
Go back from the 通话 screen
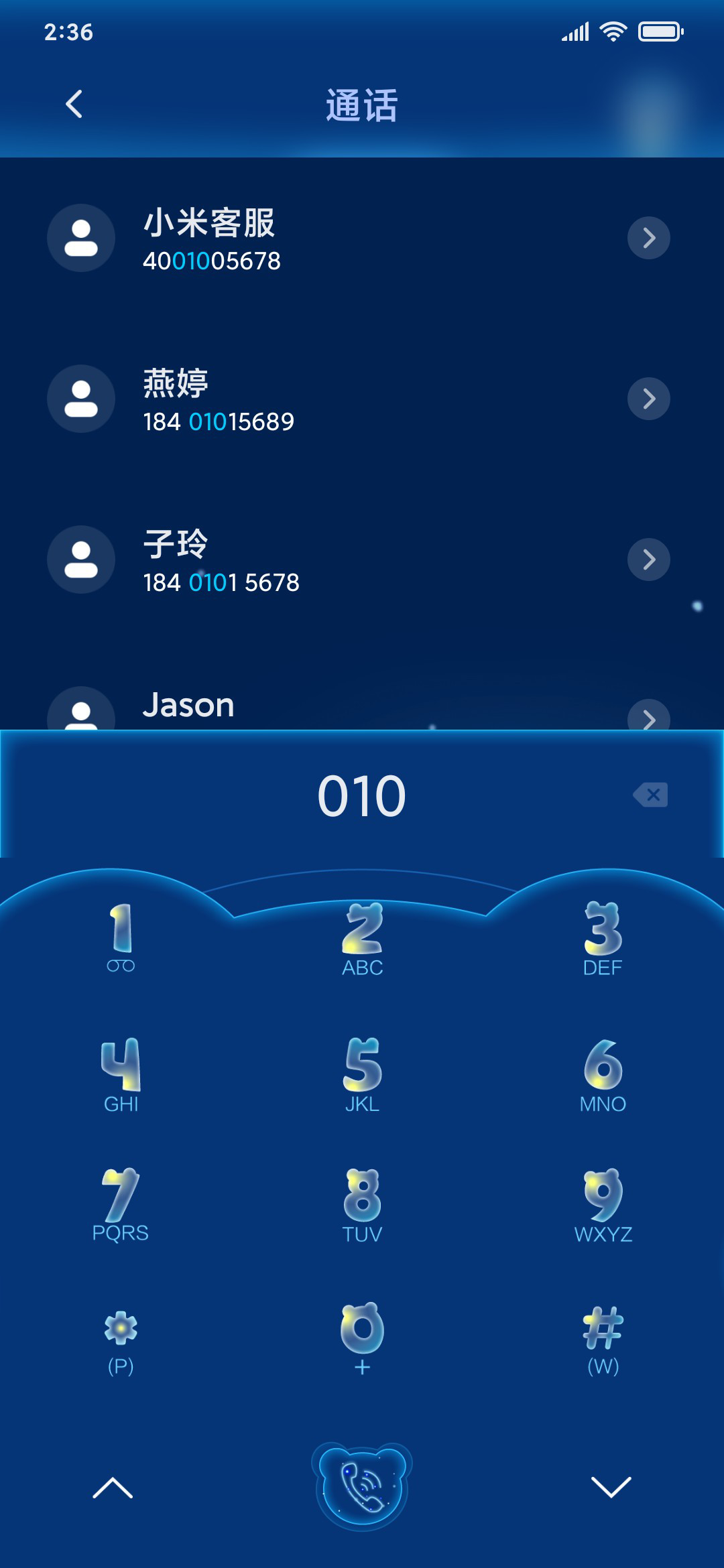coord(74,105)
